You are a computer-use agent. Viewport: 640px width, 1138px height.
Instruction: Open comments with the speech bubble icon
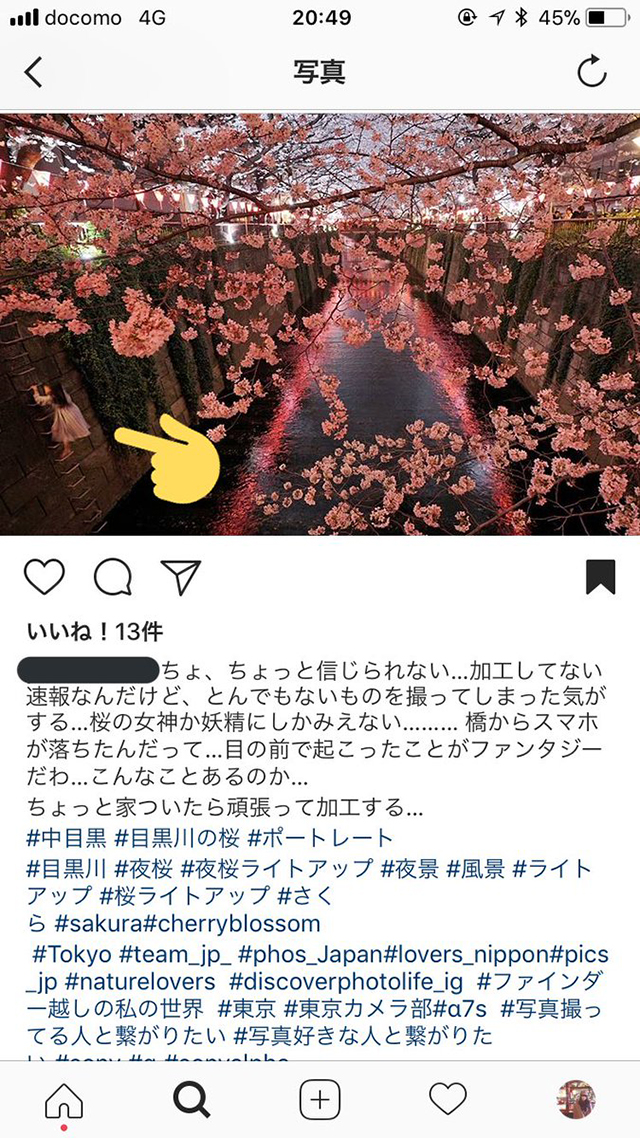[x=112, y=577]
